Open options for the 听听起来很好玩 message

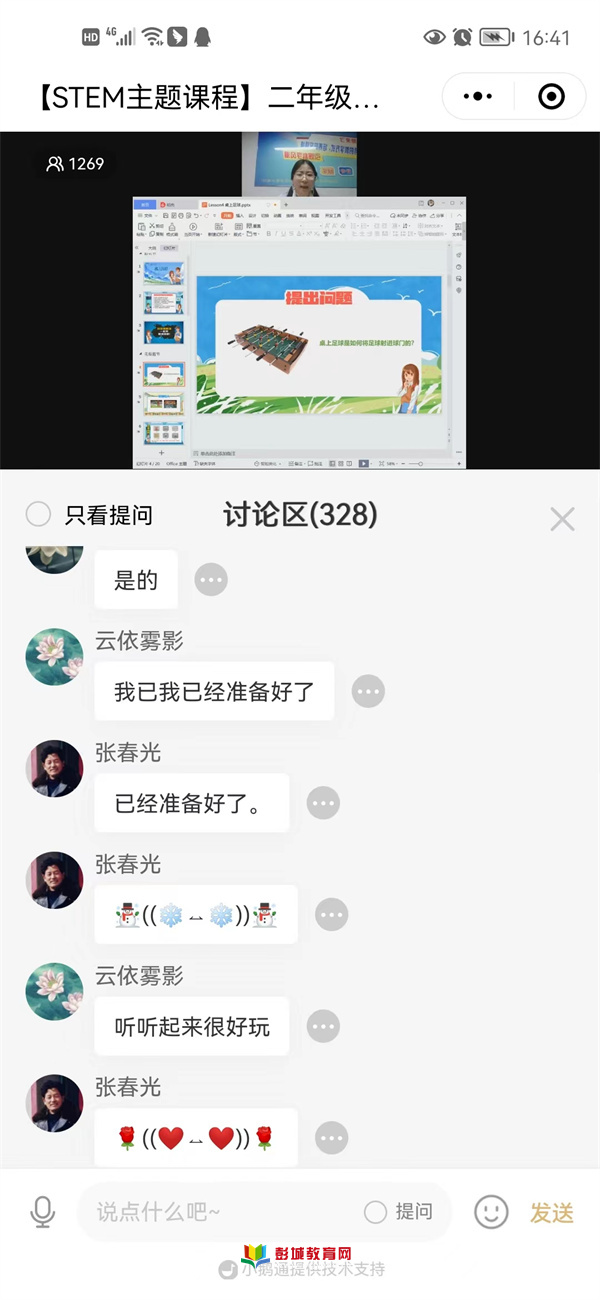tap(323, 1026)
